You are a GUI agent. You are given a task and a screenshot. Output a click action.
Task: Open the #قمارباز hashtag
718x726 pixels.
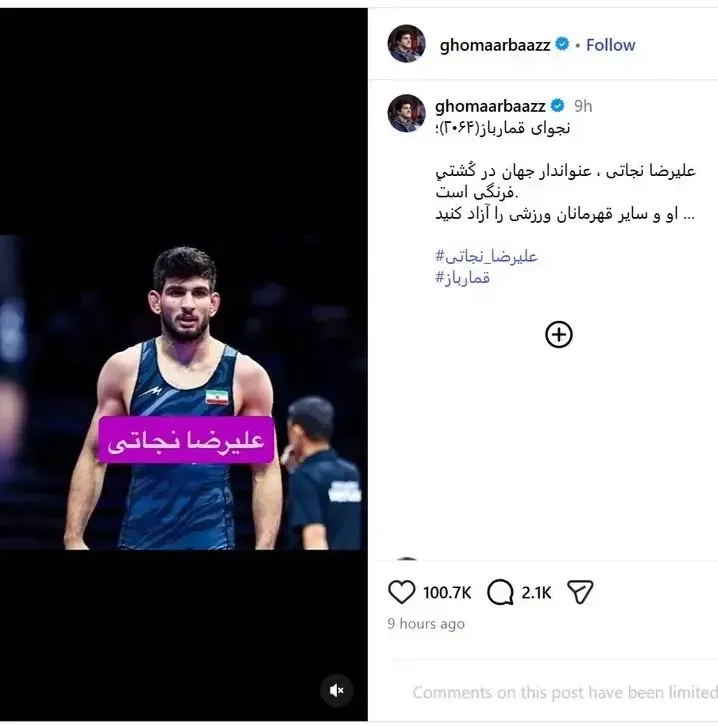(x=462, y=278)
